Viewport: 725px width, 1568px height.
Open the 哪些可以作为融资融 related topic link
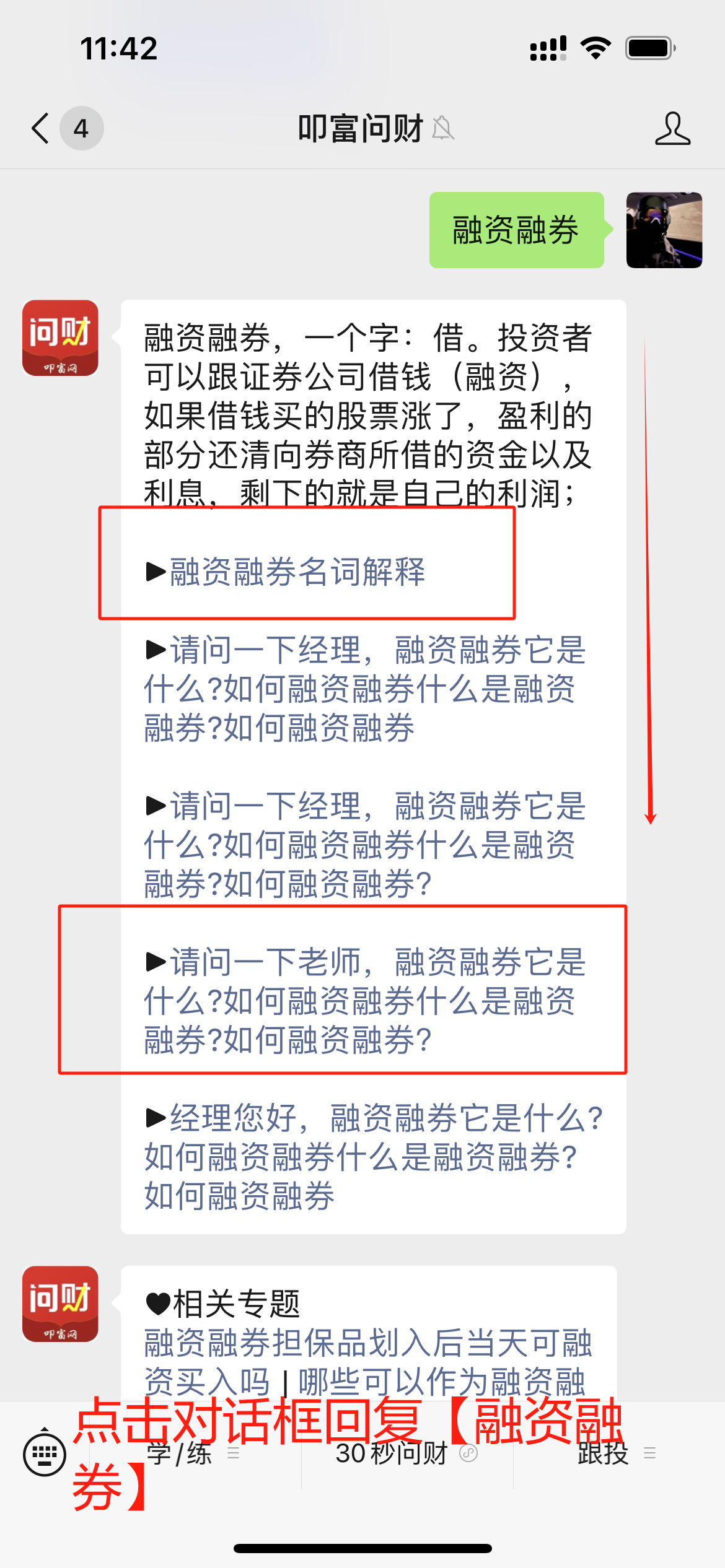point(441,1381)
